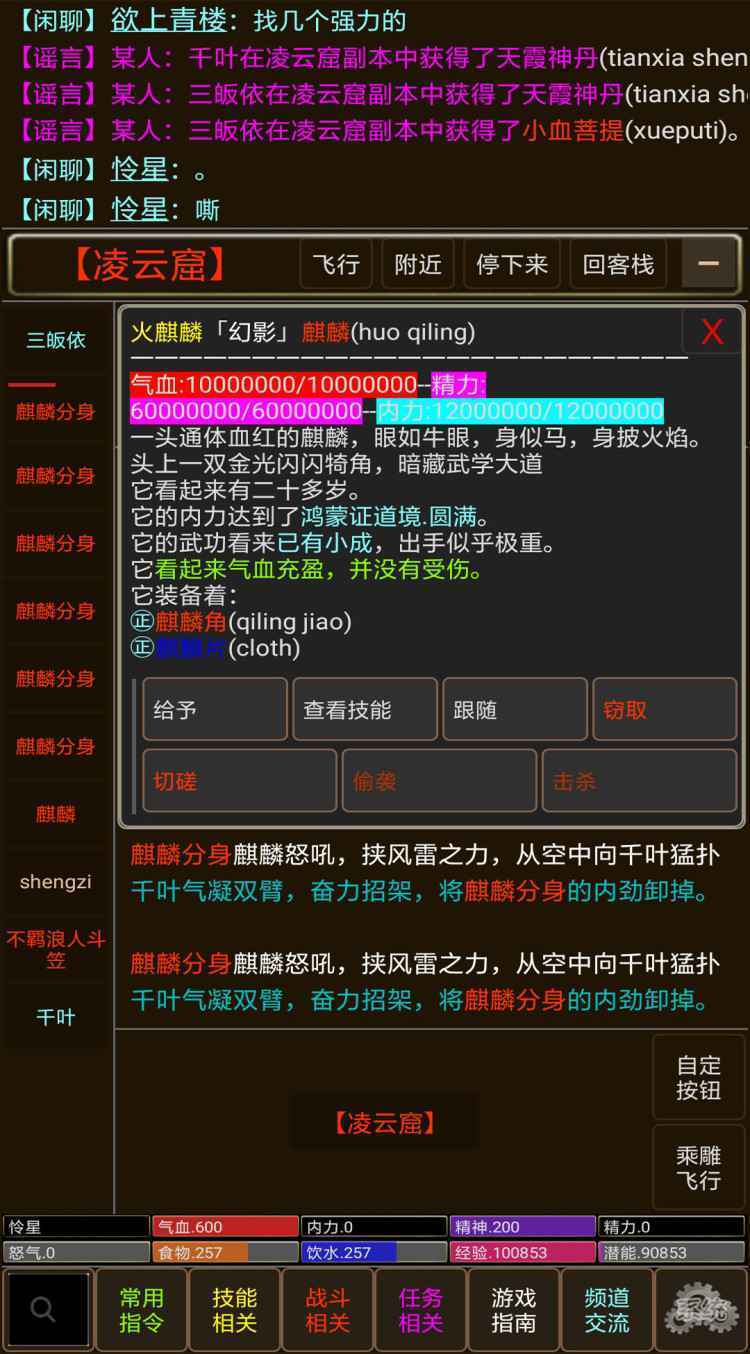This screenshot has height=1354, width=750.
Task: Select shengzi in the side list
Action: coord(56,882)
